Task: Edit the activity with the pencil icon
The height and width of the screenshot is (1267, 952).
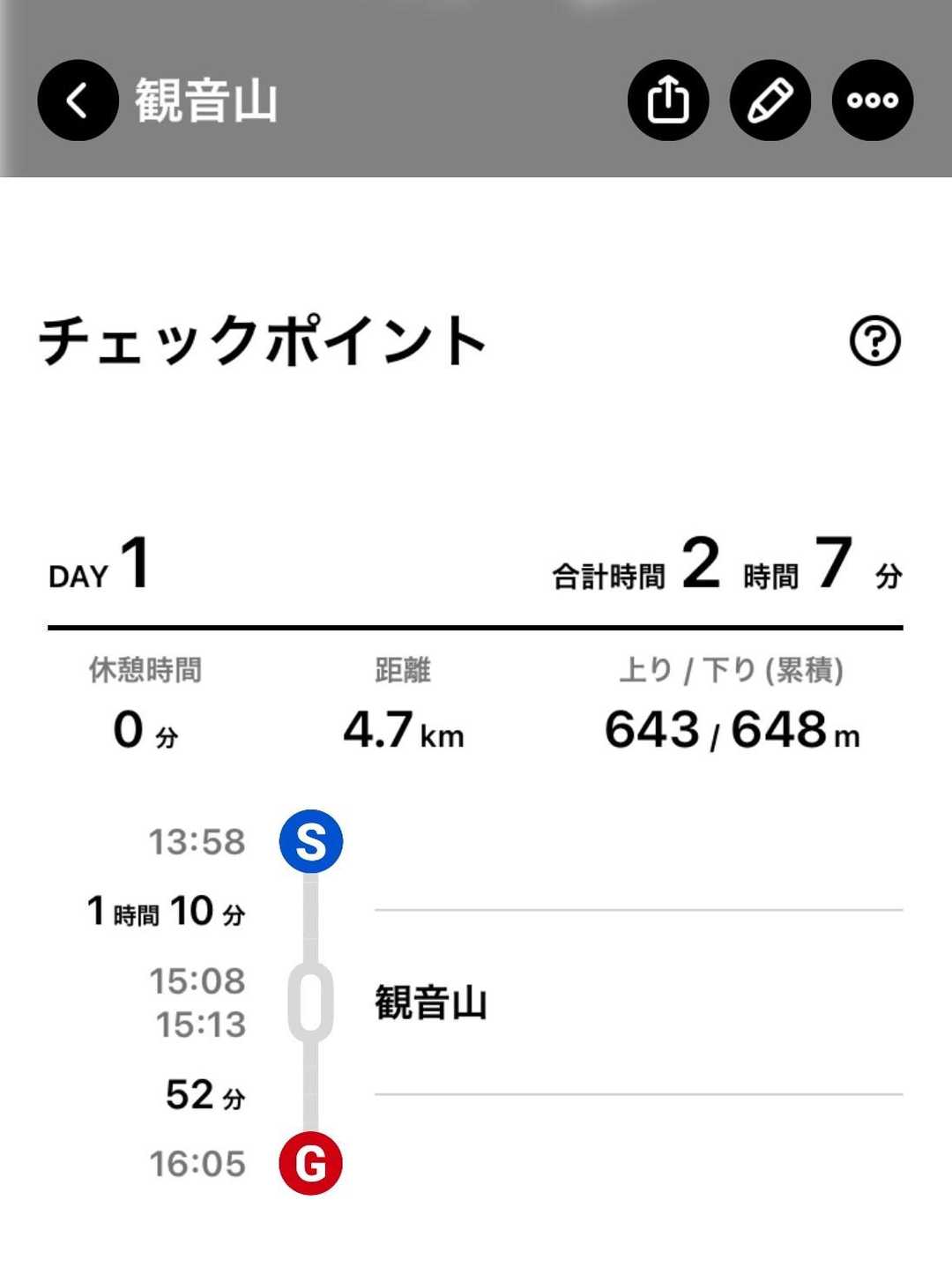Action: [770, 101]
